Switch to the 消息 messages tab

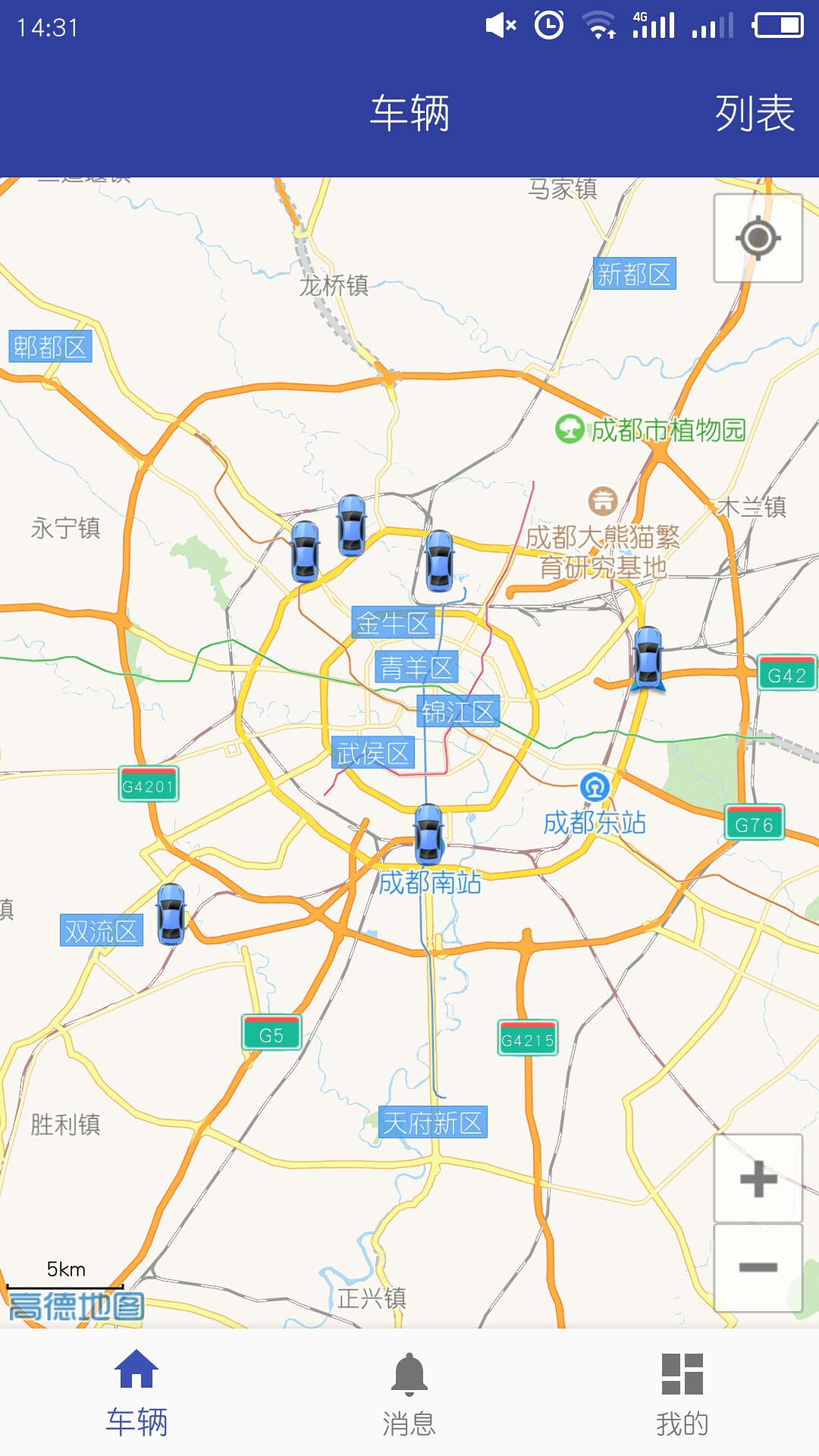(x=409, y=1394)
